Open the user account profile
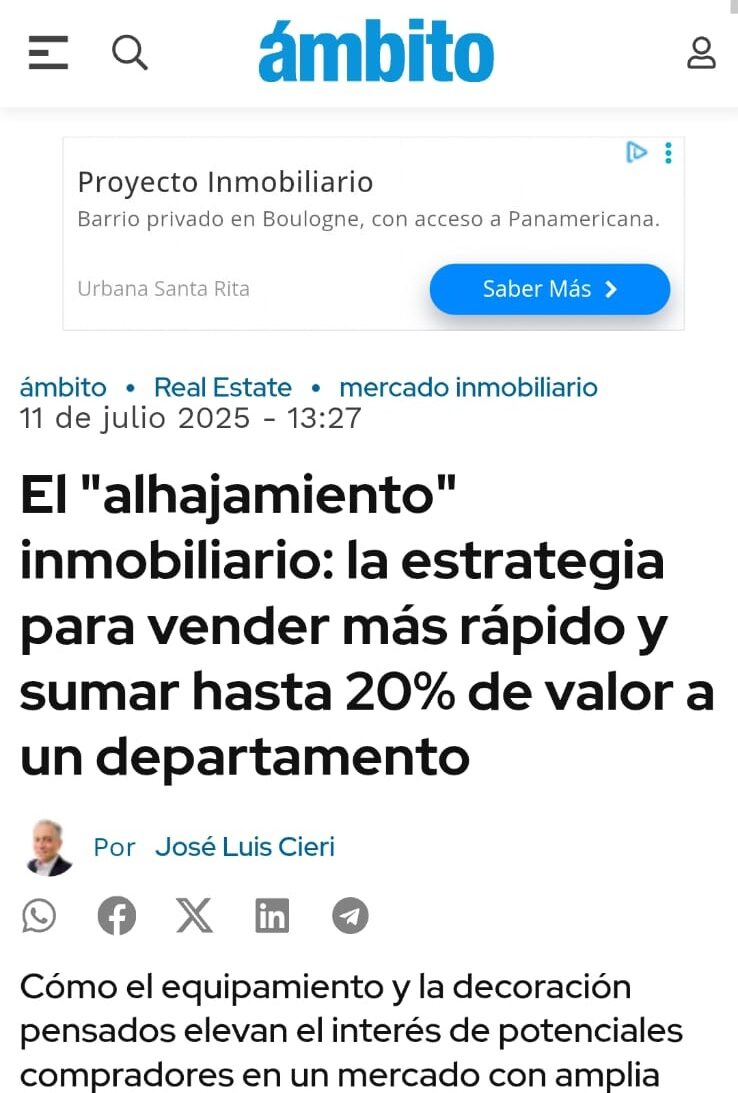This screenshot has width=738, height=1093. click(x=701, y=53)
